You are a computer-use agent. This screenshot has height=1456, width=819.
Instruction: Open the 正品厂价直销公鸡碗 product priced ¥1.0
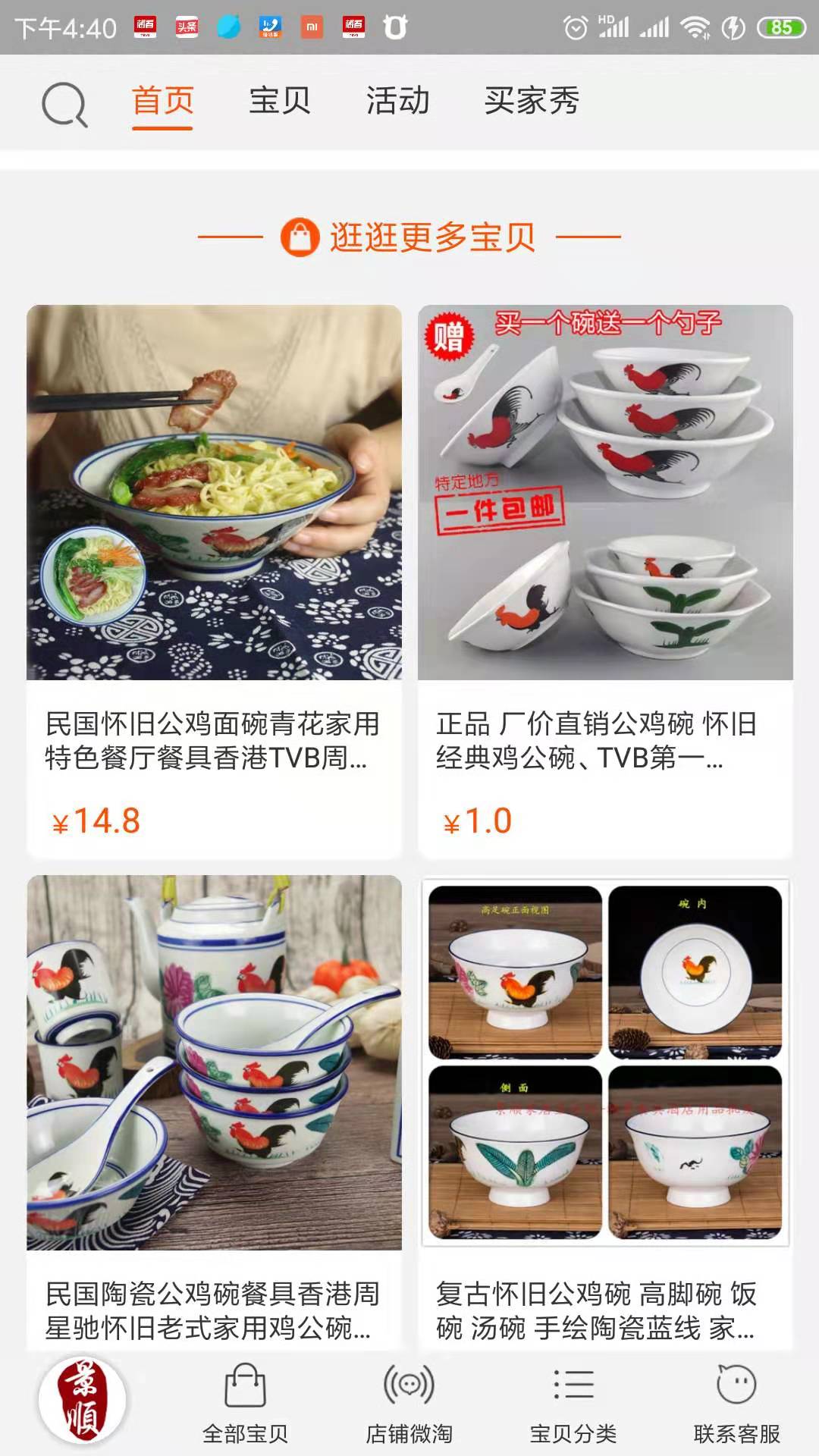(x=605, y=580)
